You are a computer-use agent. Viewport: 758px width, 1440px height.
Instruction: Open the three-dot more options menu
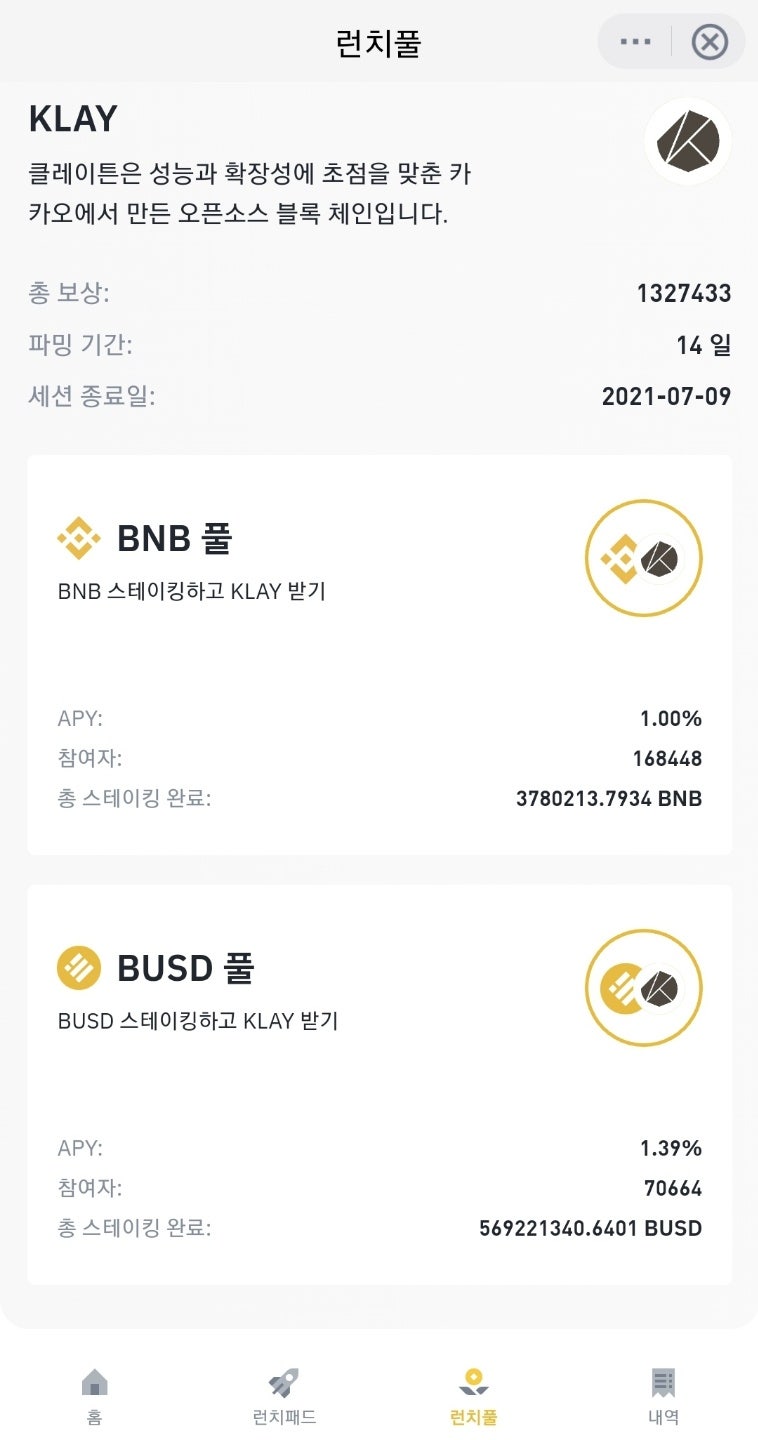click(635, 42)
